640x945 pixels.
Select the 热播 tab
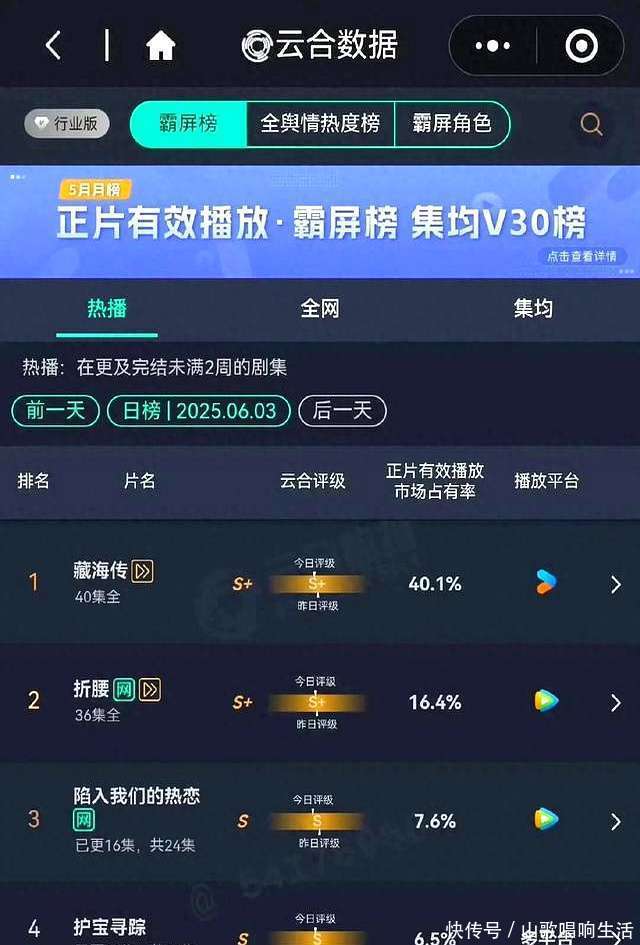tap(107, 308)
